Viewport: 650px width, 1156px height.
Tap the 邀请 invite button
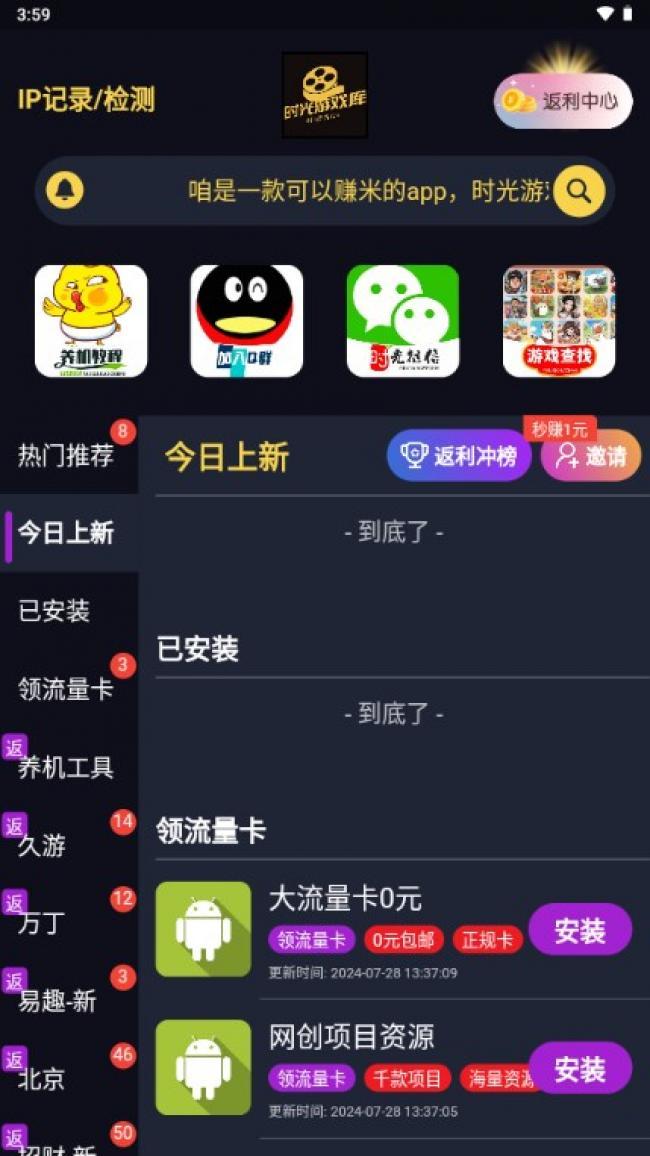(591, 456)
